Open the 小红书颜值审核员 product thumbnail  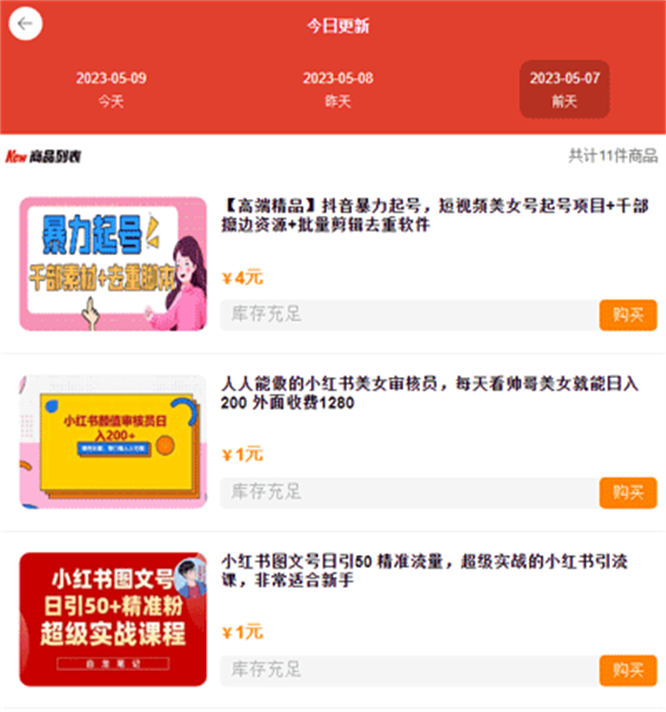tap(113, 442)
